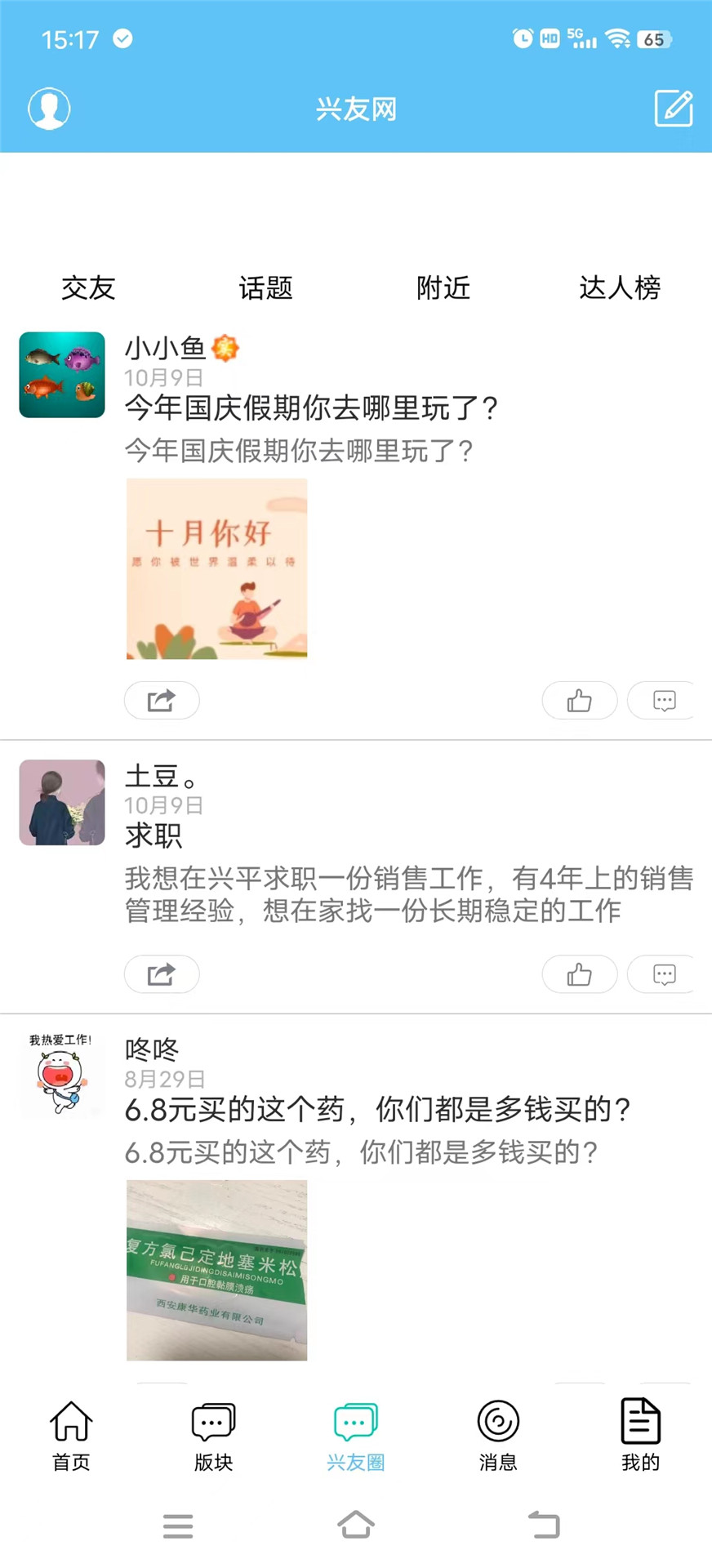Switch to the 交友 tab

point(88,287)
